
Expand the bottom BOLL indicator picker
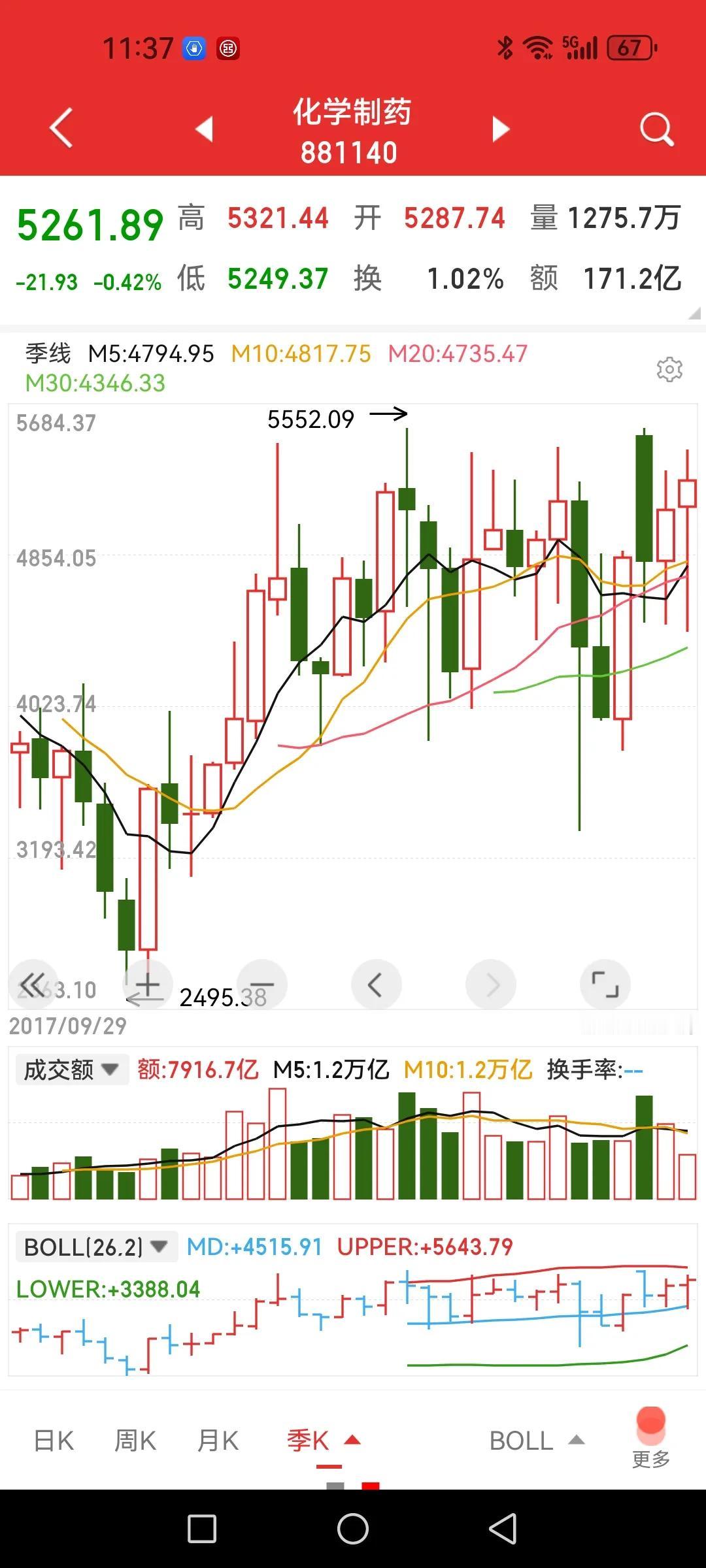point(537,1440)
